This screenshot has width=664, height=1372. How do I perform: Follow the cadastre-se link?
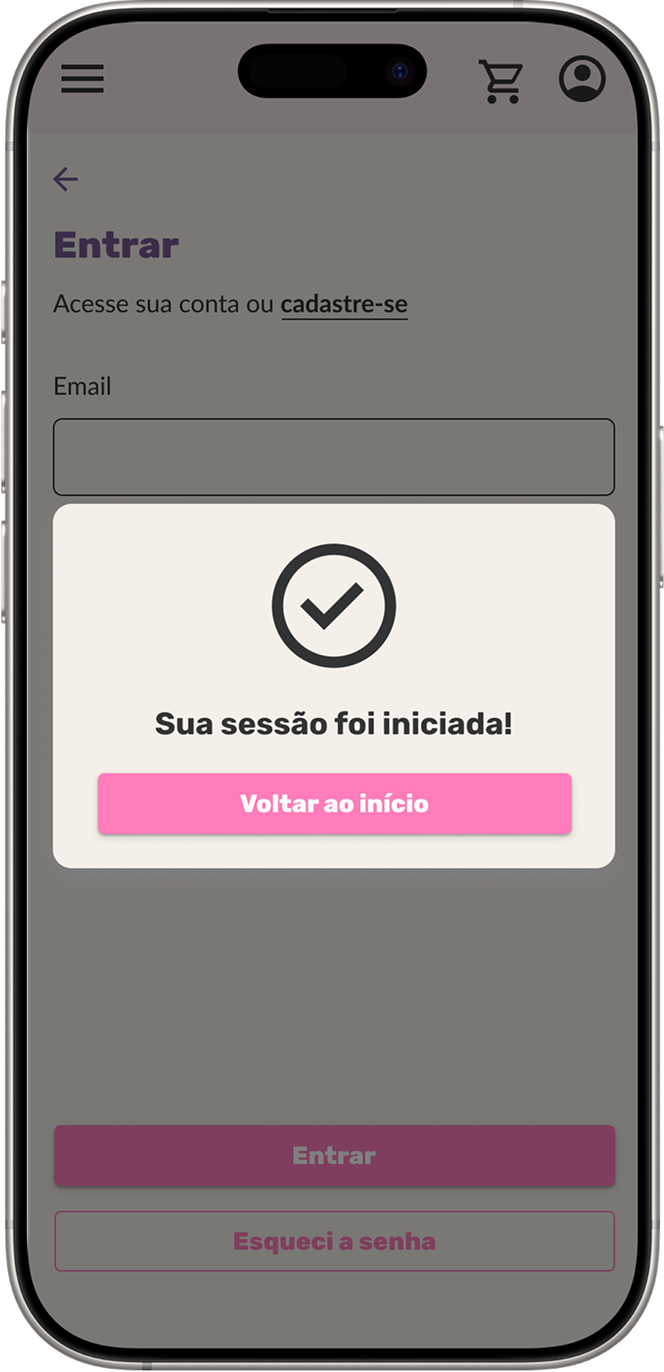coord(344,304)
